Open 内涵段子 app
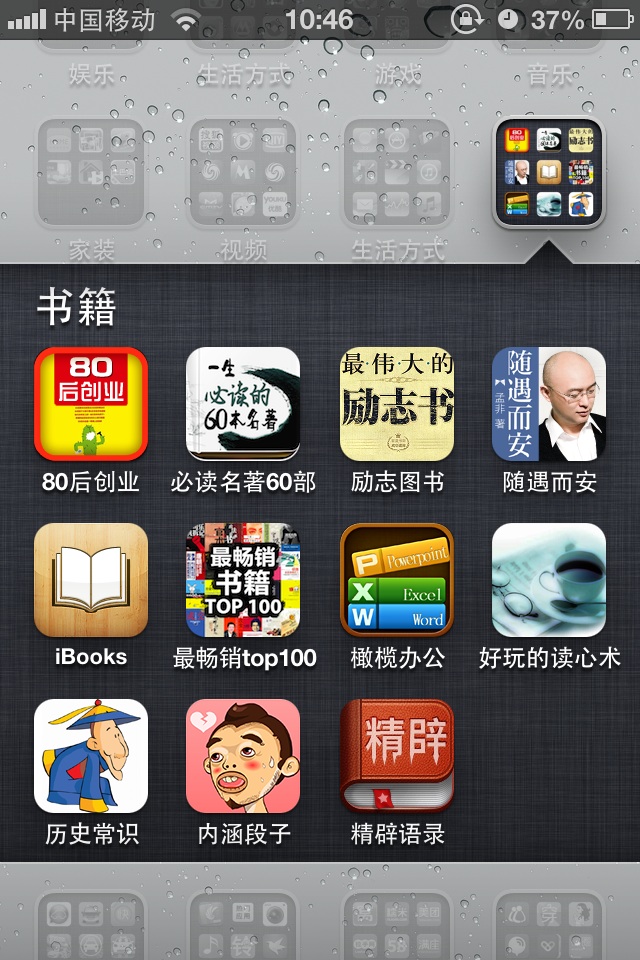The width and height of the screenshot is (640, 960). pos(243,756)
